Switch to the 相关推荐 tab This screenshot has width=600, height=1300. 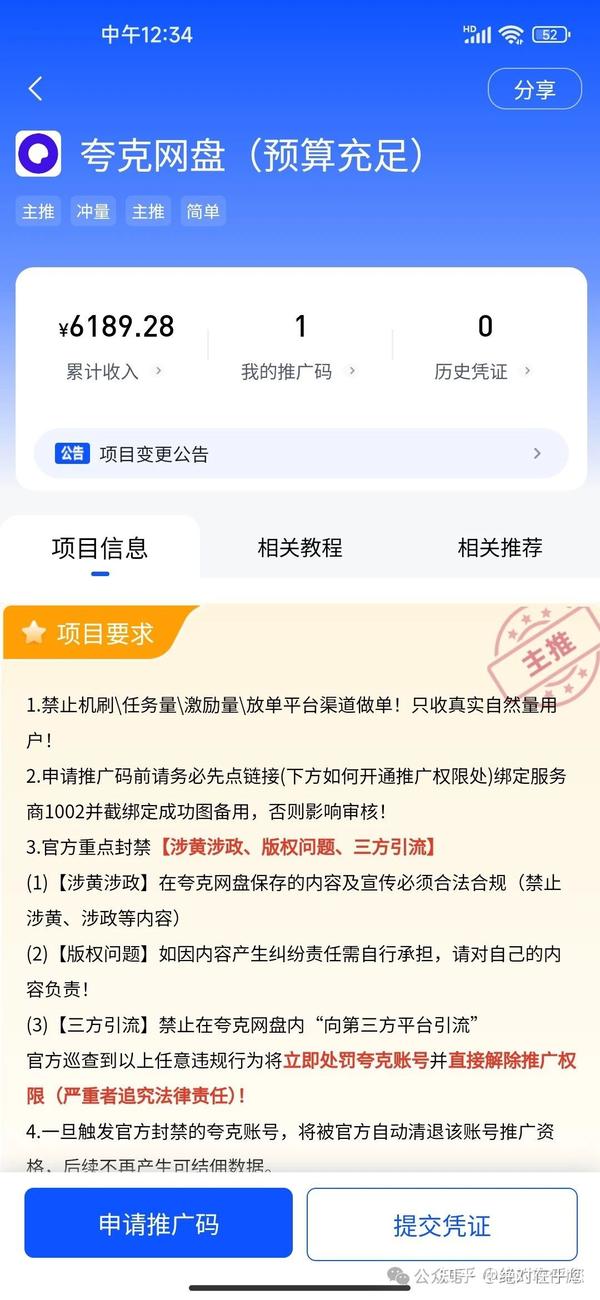coord(500,548)
